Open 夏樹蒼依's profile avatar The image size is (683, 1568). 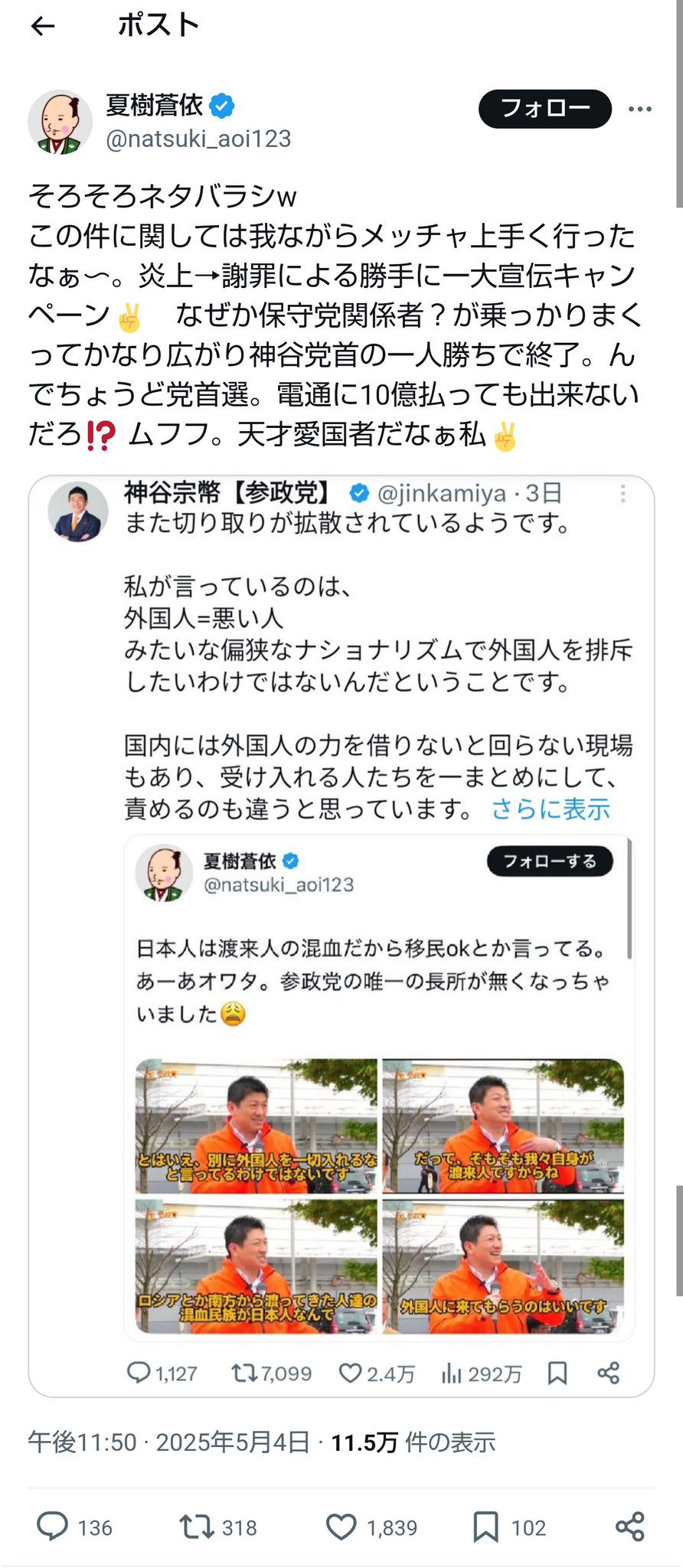60,122
